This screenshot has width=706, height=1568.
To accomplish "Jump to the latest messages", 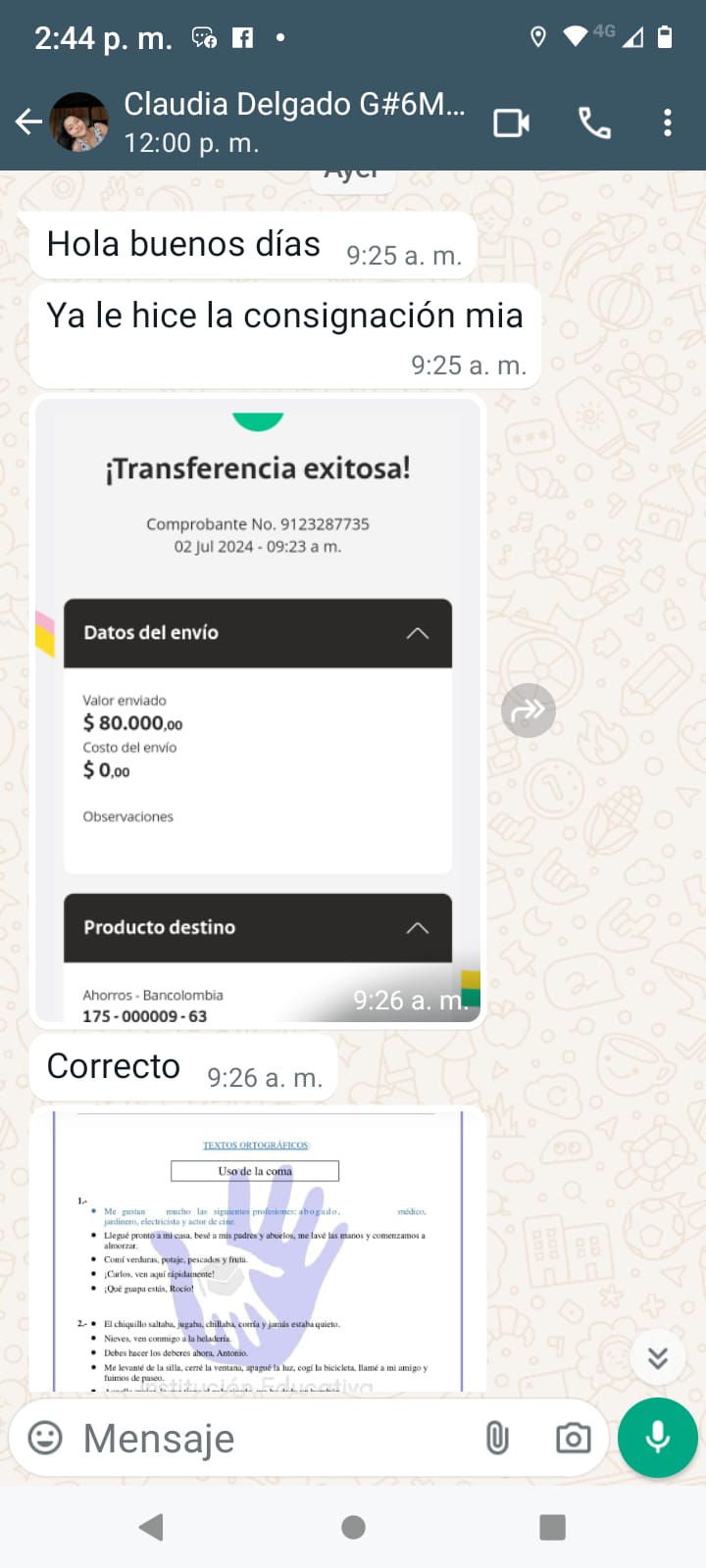I will (658, 1357).
